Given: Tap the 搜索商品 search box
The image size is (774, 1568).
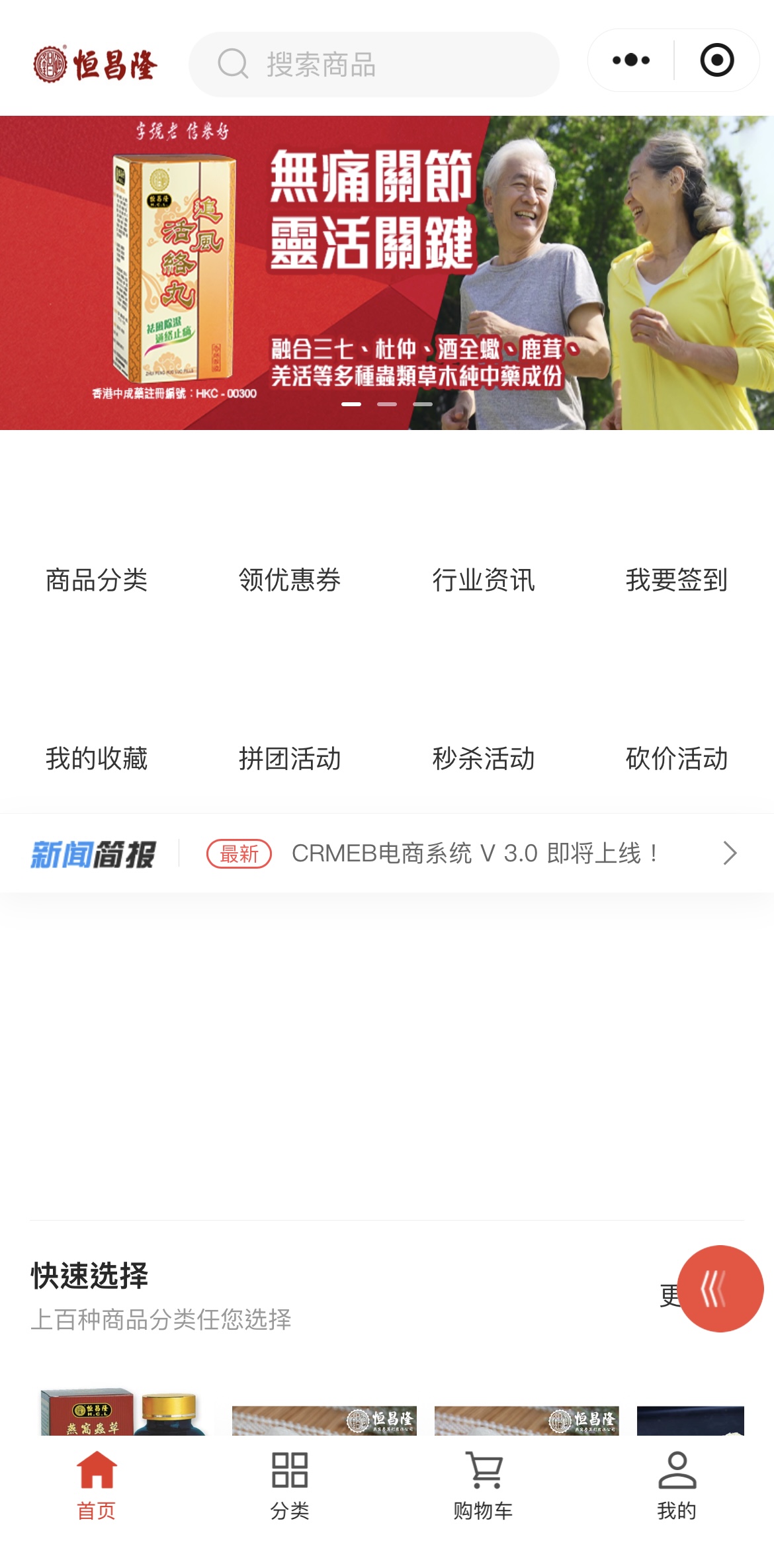Looking at the screenshot, I should tap(374, 64).
